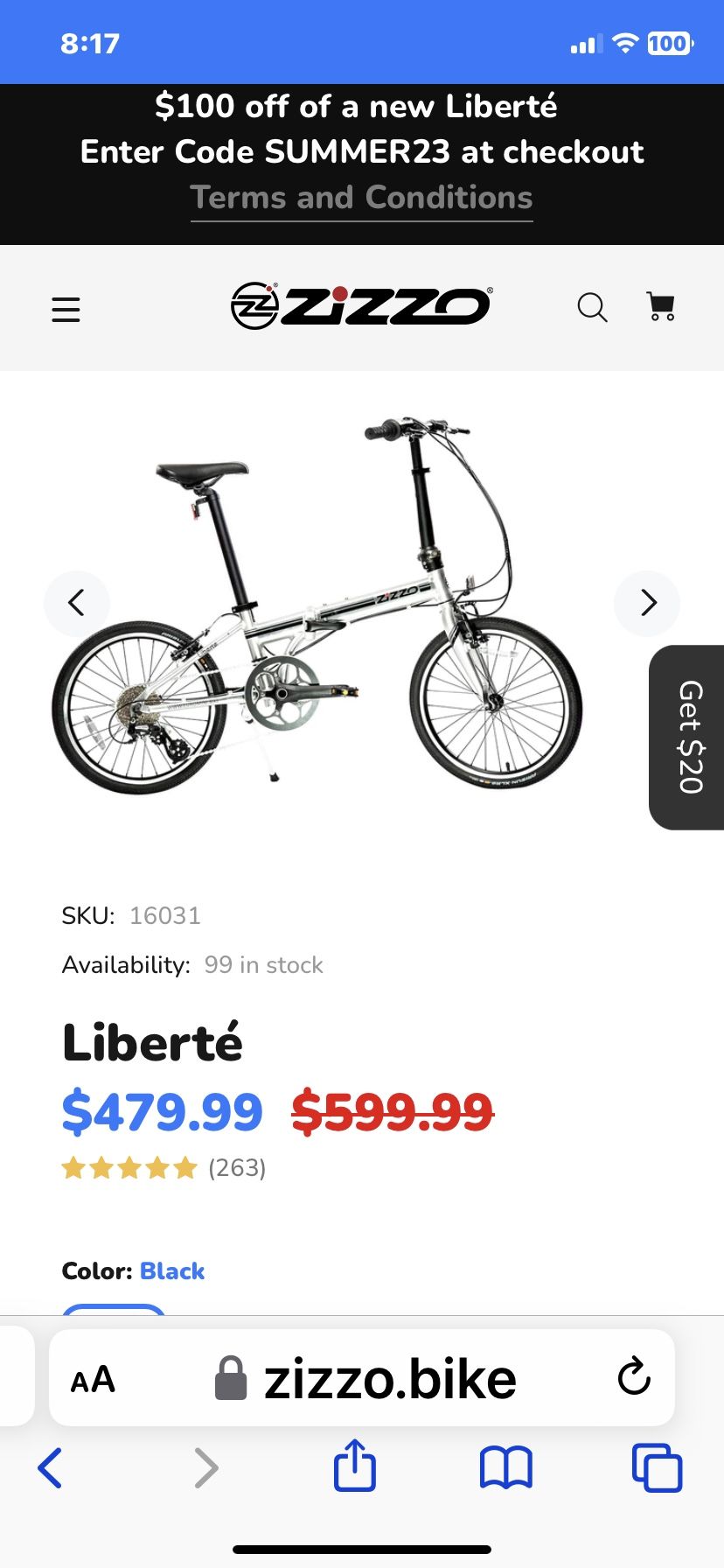Open the site search magnifier

(x=592, y=307)
